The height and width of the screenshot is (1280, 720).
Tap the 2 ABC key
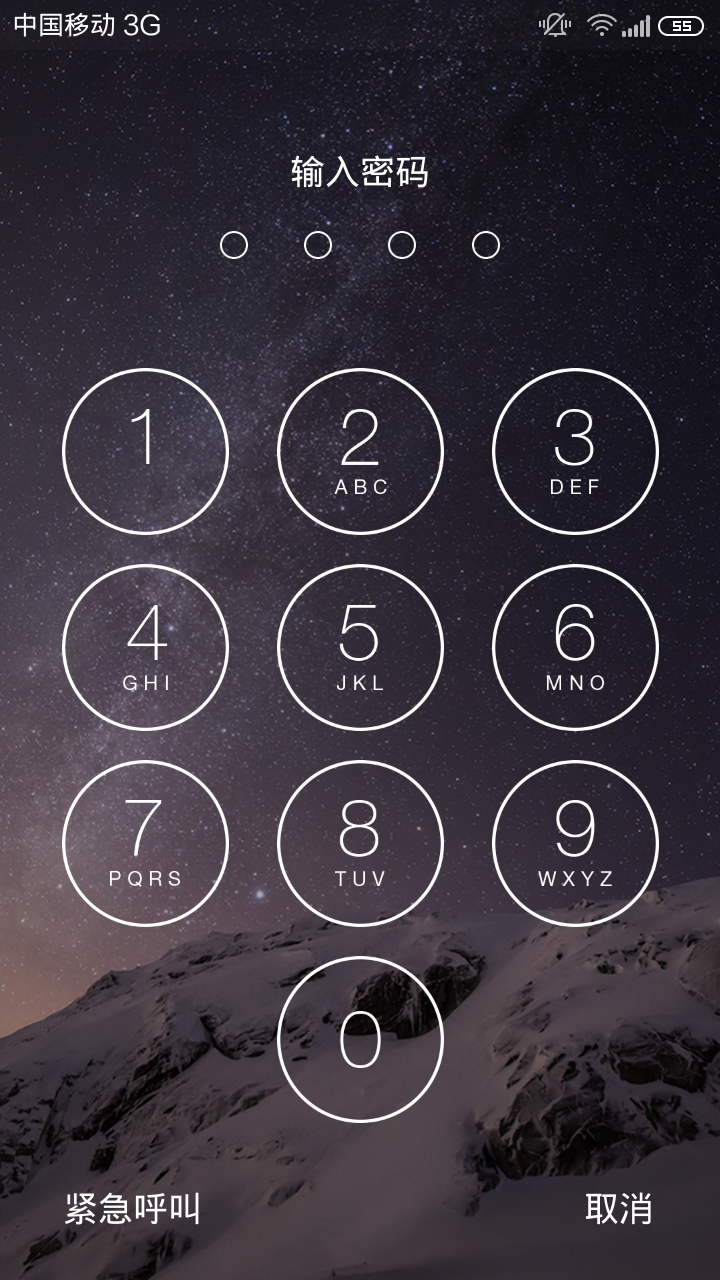click(x=360, y=451)
